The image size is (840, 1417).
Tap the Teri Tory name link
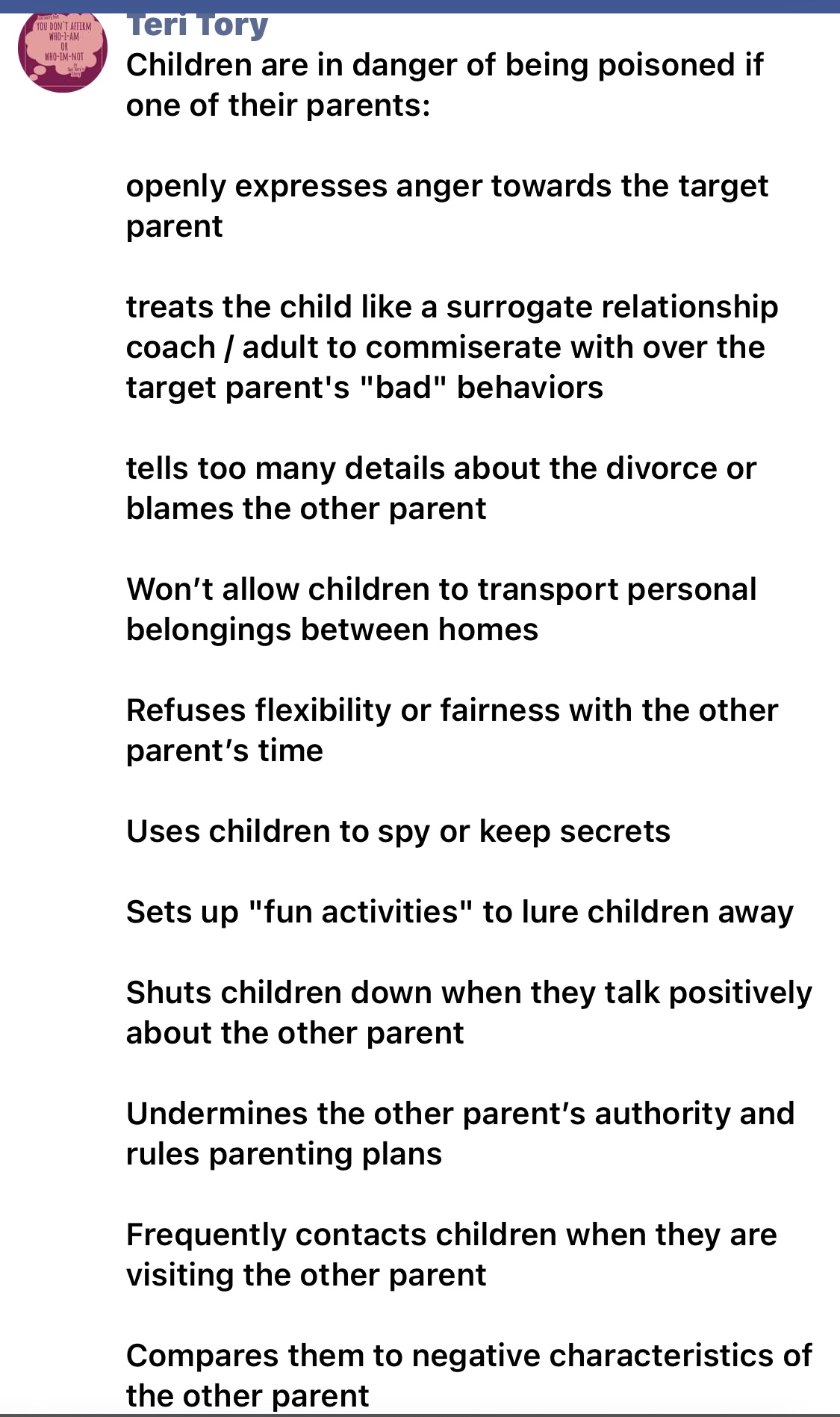(197, 26)
